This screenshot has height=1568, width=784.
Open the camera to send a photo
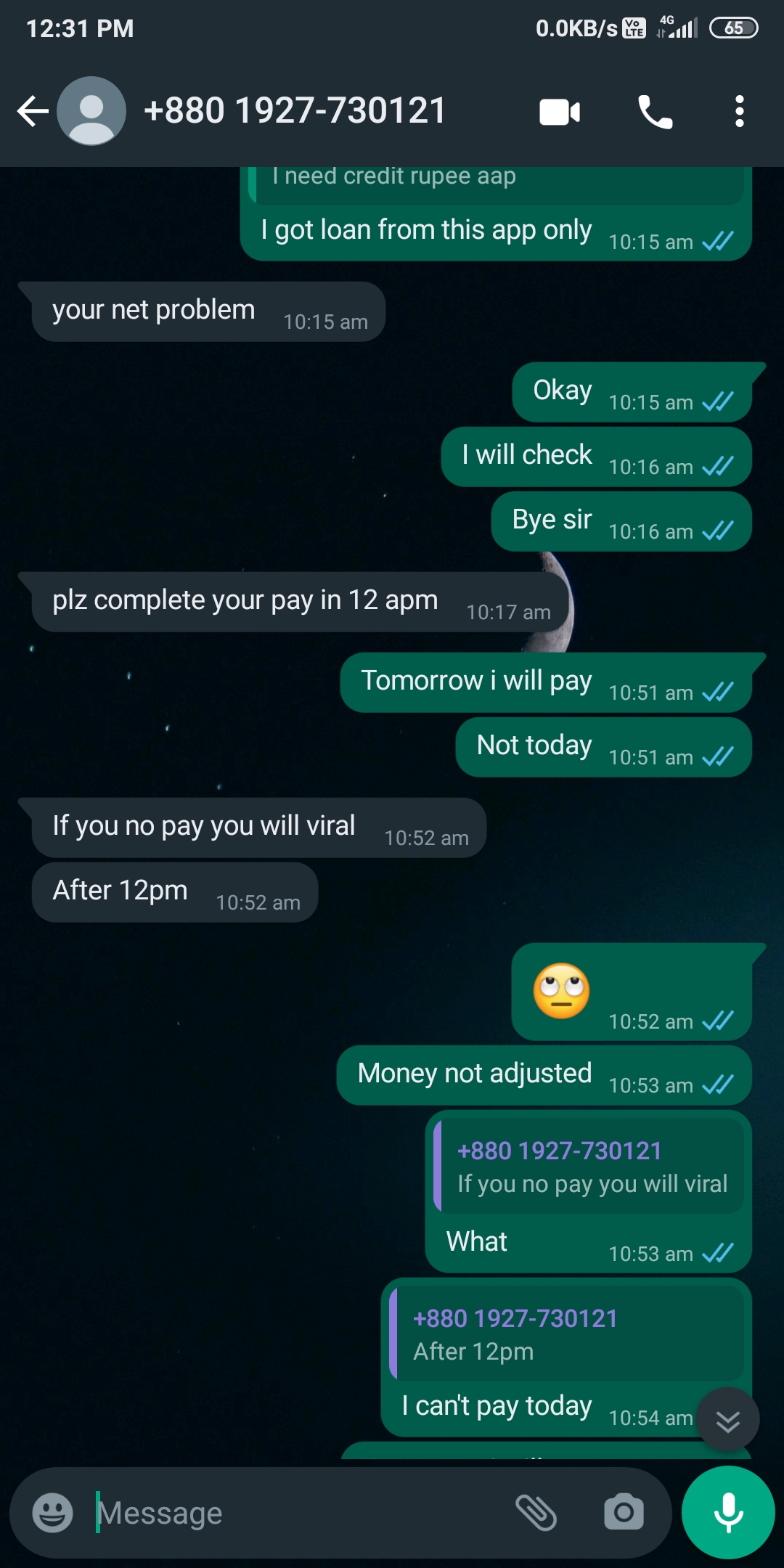624,1513
